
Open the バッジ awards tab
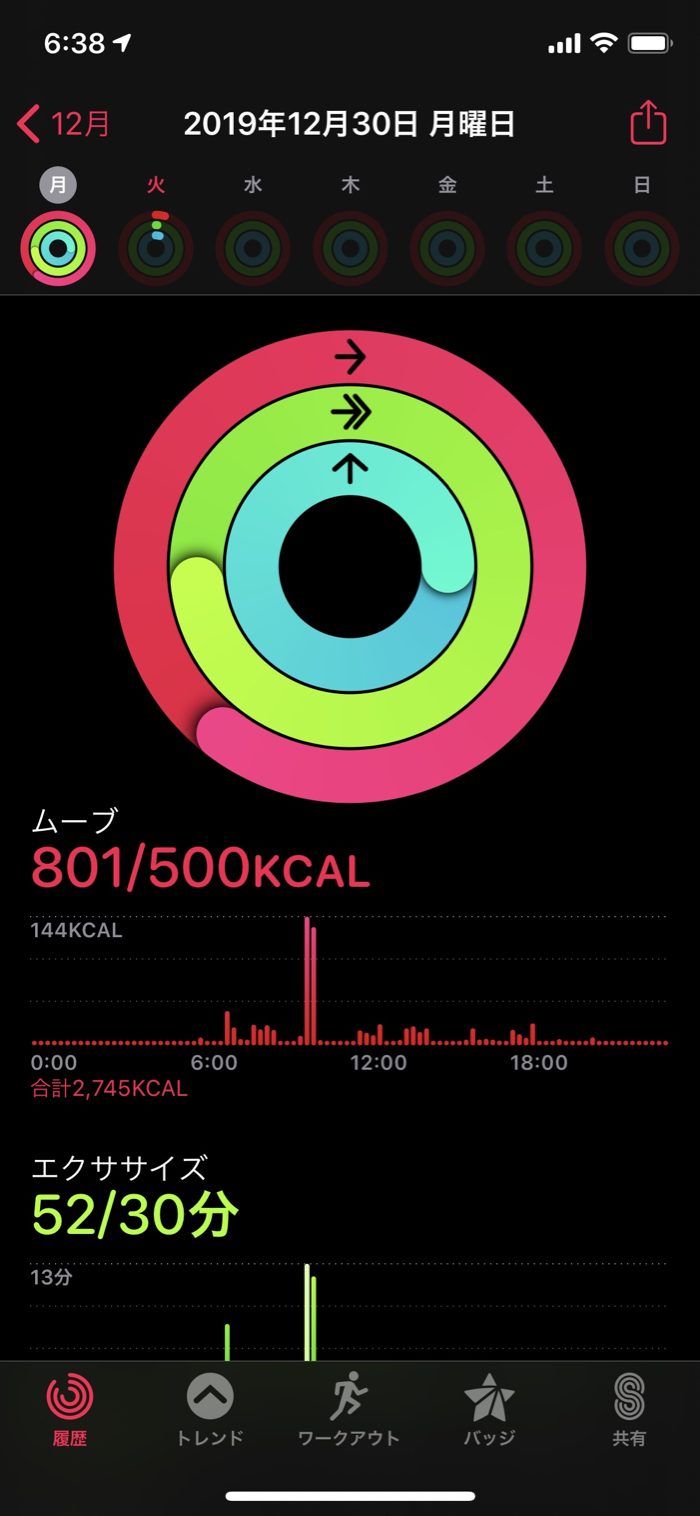coord(489,1410)
